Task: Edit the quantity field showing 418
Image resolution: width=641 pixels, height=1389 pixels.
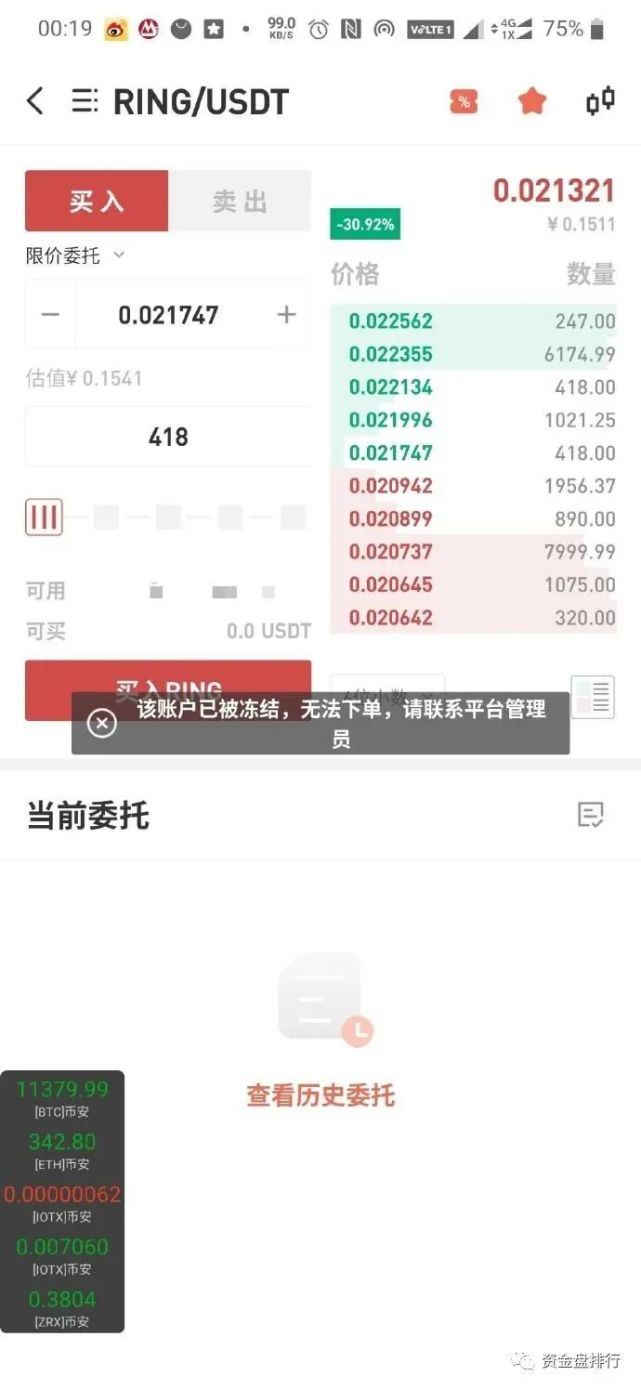Action: [168, 437]
